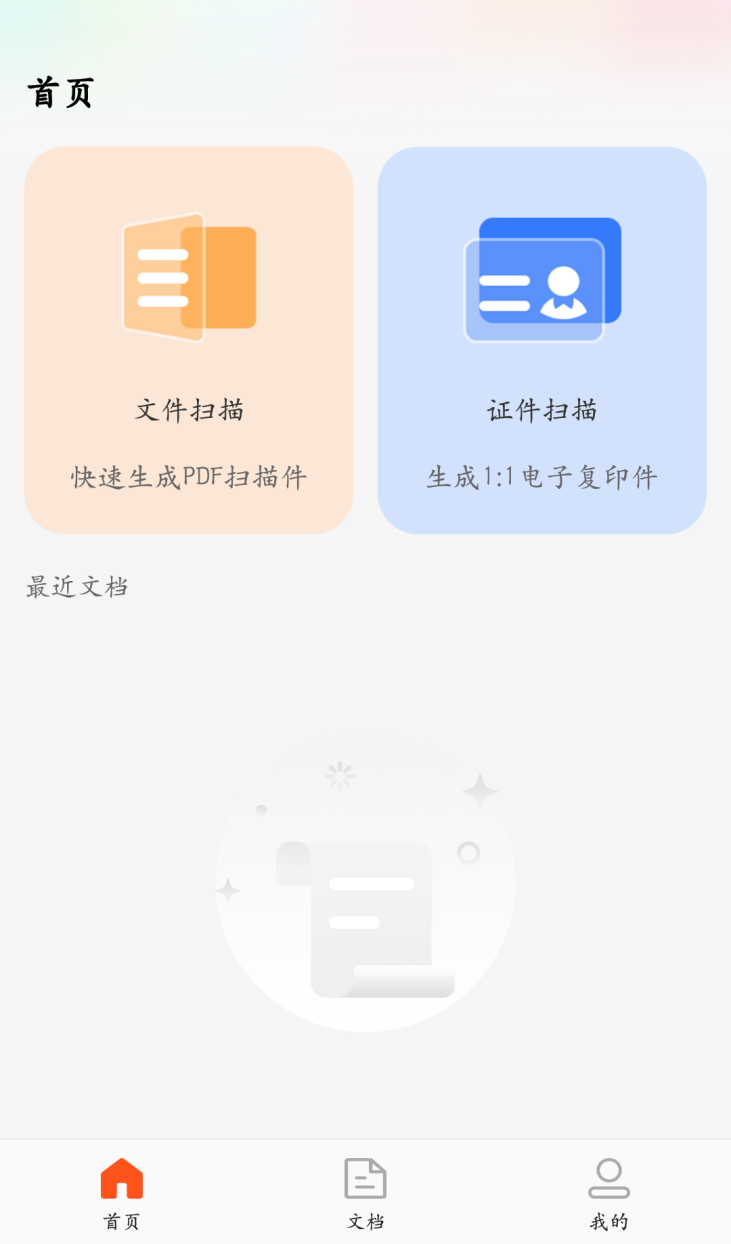Click the blue ID card with portrait graphic
This screenshot has width=731, height=1244.
541,277
